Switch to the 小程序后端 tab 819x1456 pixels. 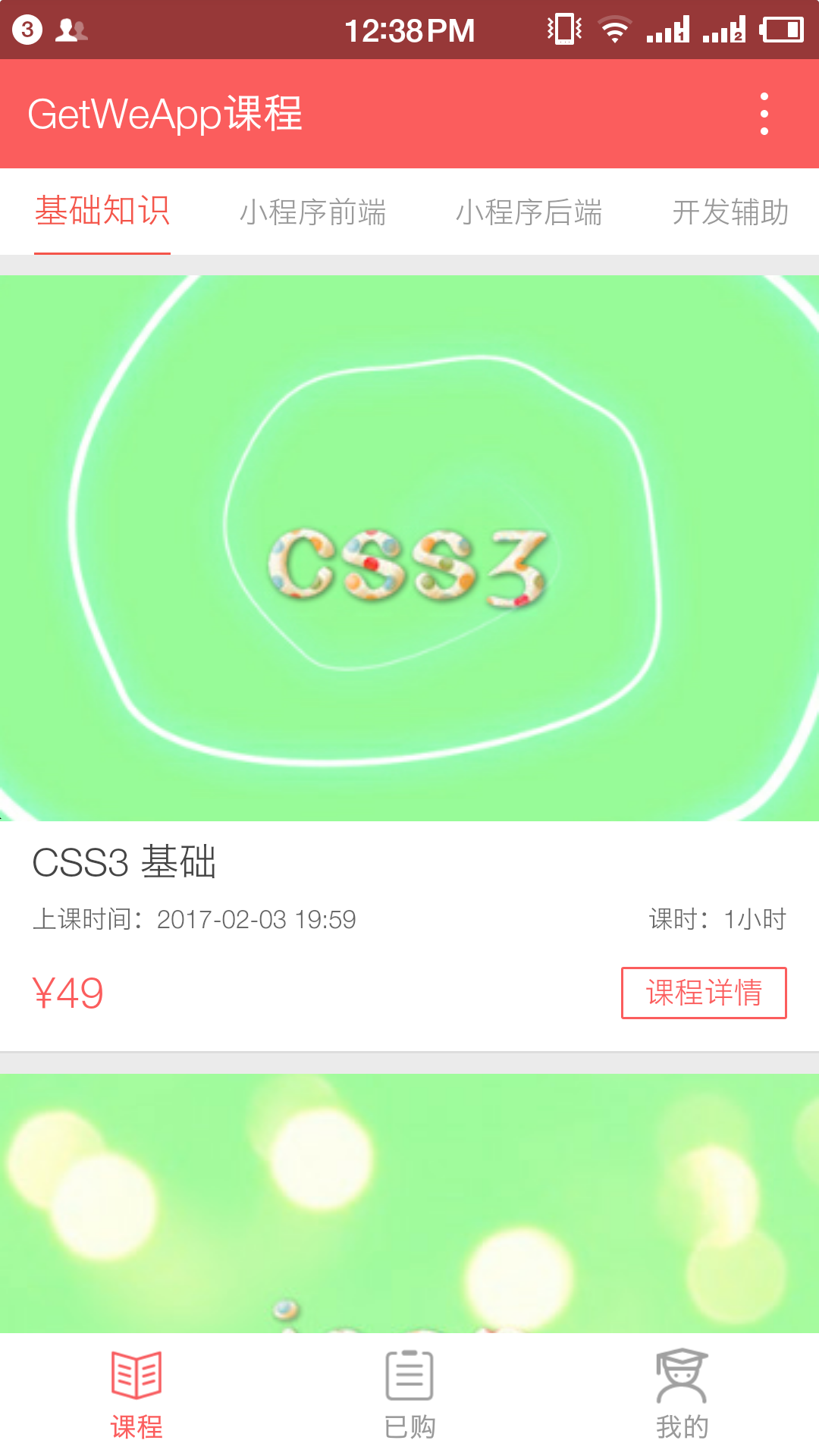(529, 212)
